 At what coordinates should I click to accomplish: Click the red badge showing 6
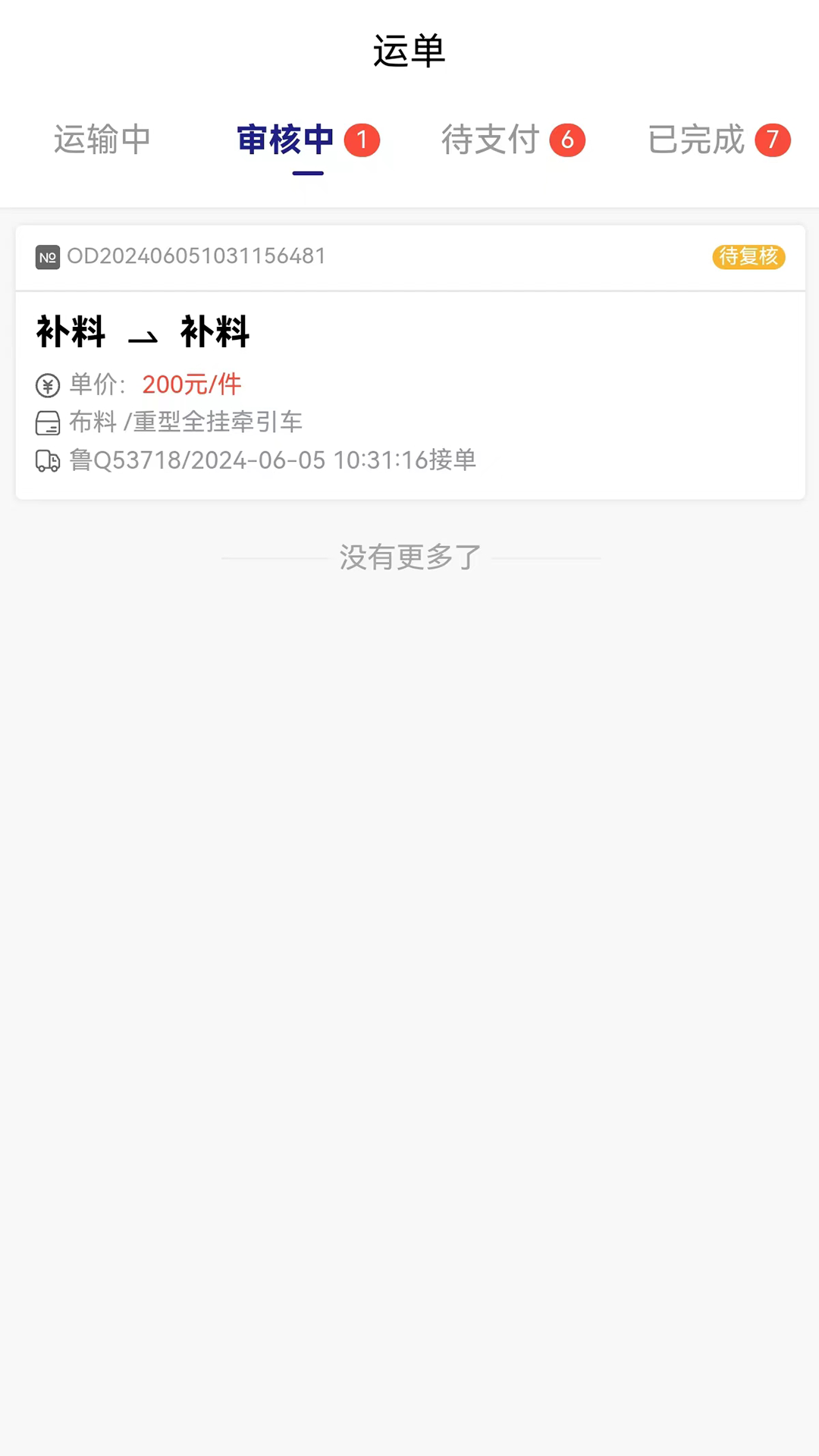(x=569, y=140)
